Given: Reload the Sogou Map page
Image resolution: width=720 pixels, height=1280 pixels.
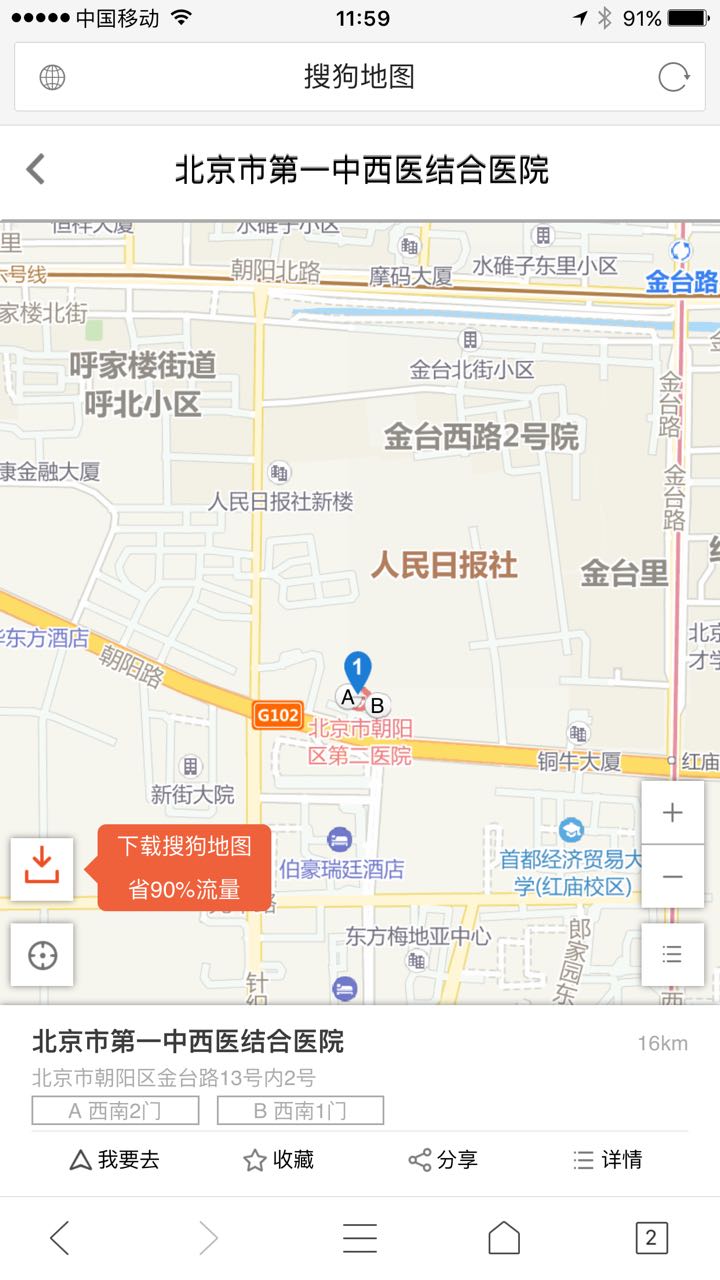Looking at the screenshot, I should 673,77.
